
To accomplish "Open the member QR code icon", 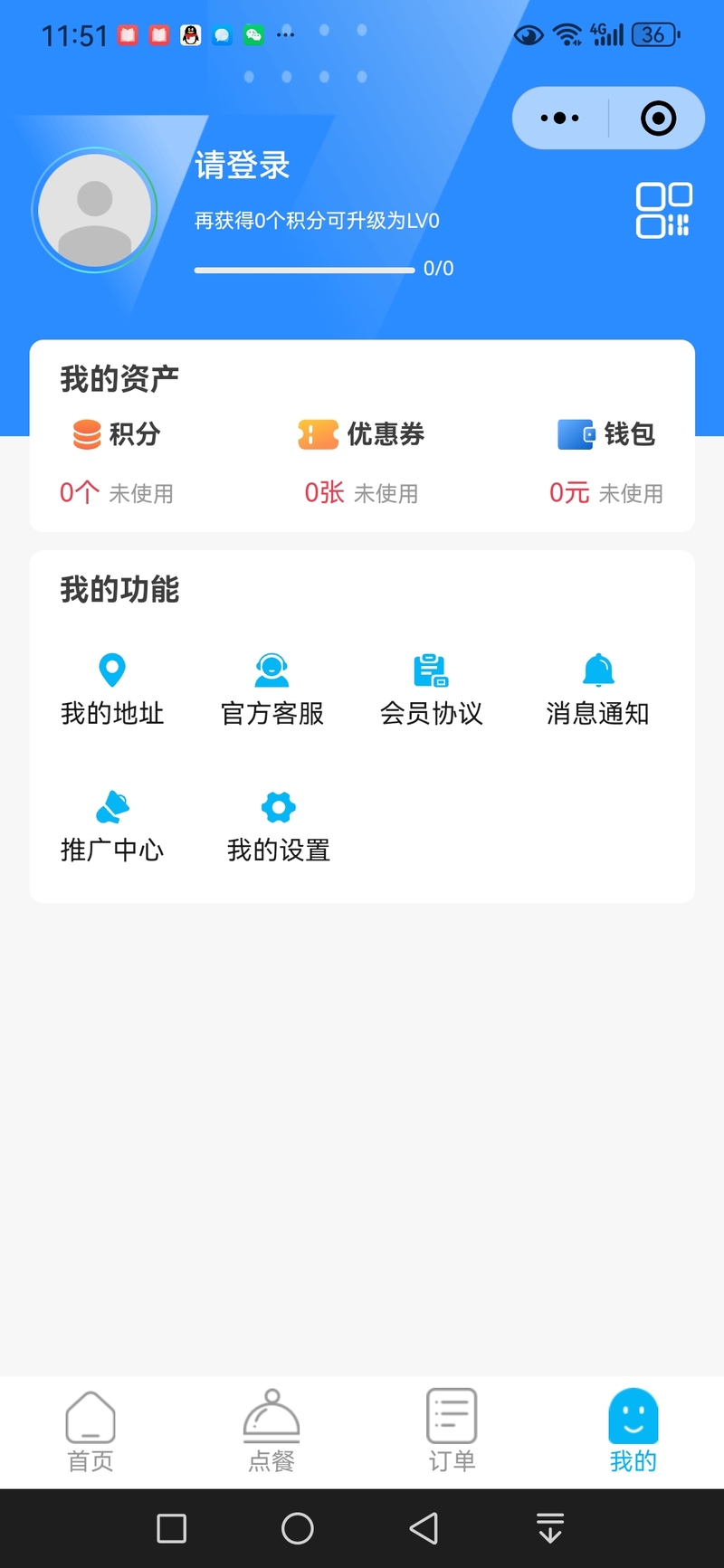I will [663, 210].
